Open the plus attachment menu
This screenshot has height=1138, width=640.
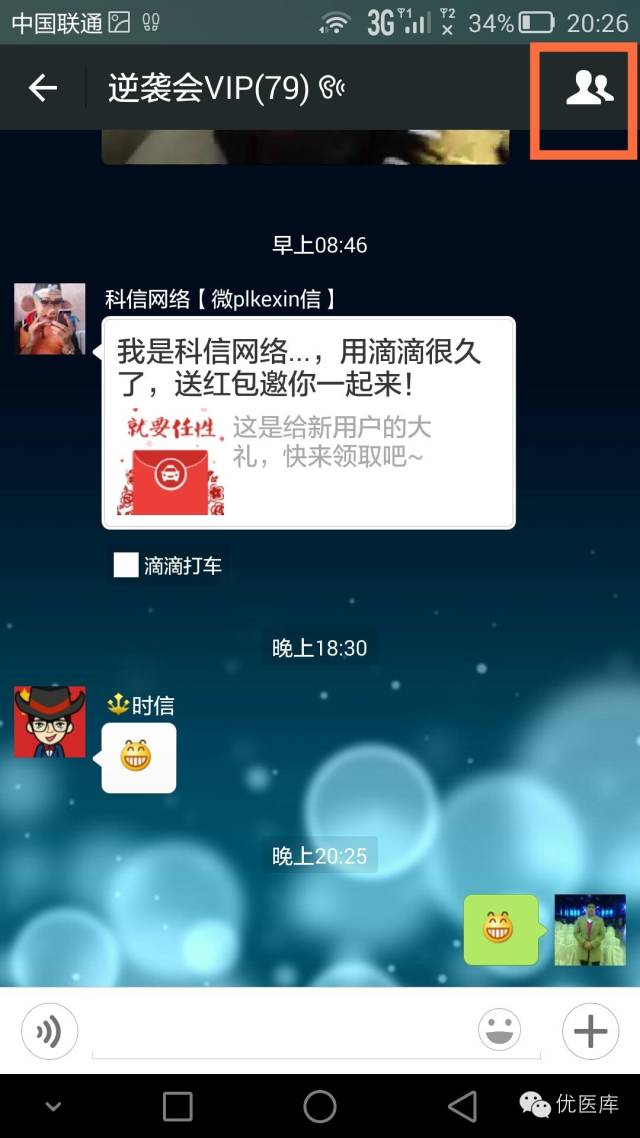(x=590, y=1031)
